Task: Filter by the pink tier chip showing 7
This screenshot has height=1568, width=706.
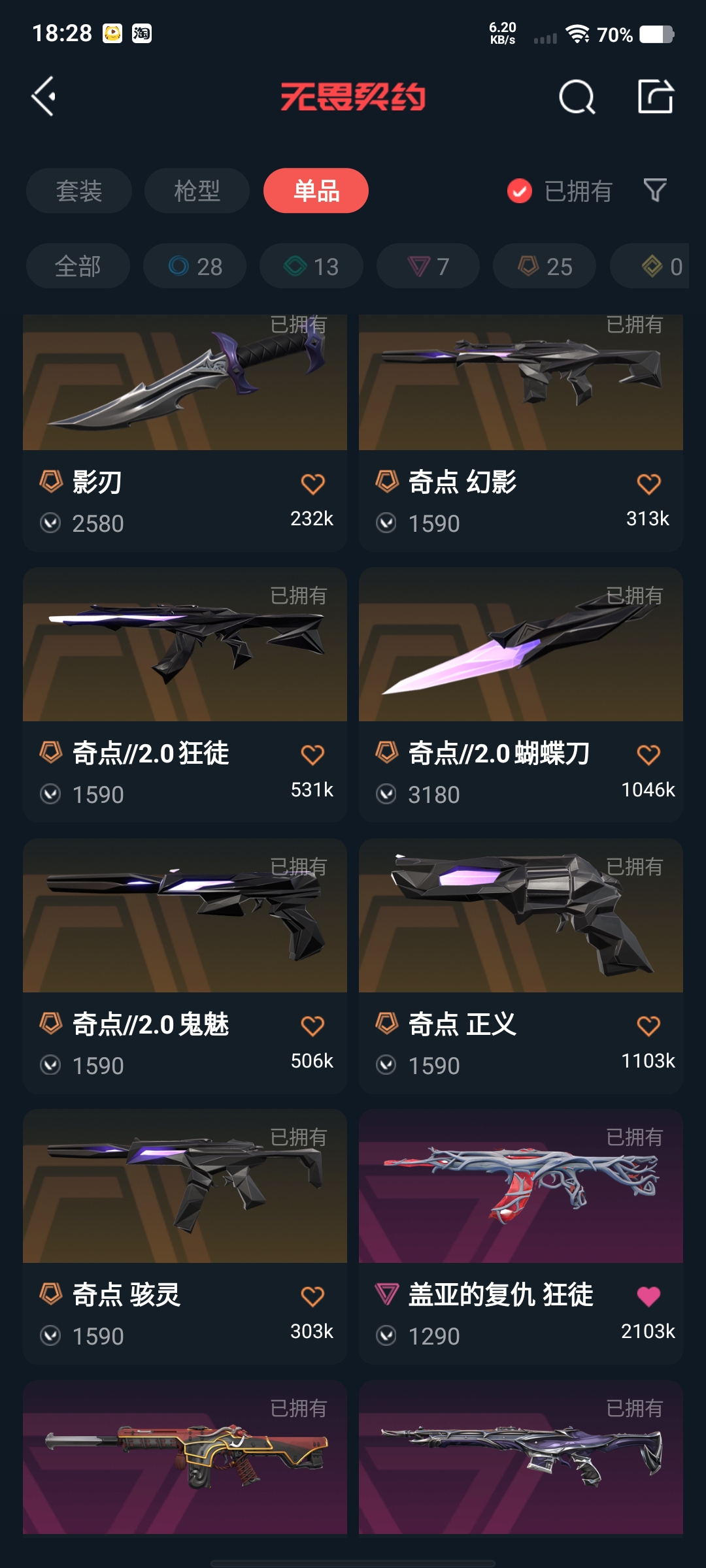Action: (428, 266)
